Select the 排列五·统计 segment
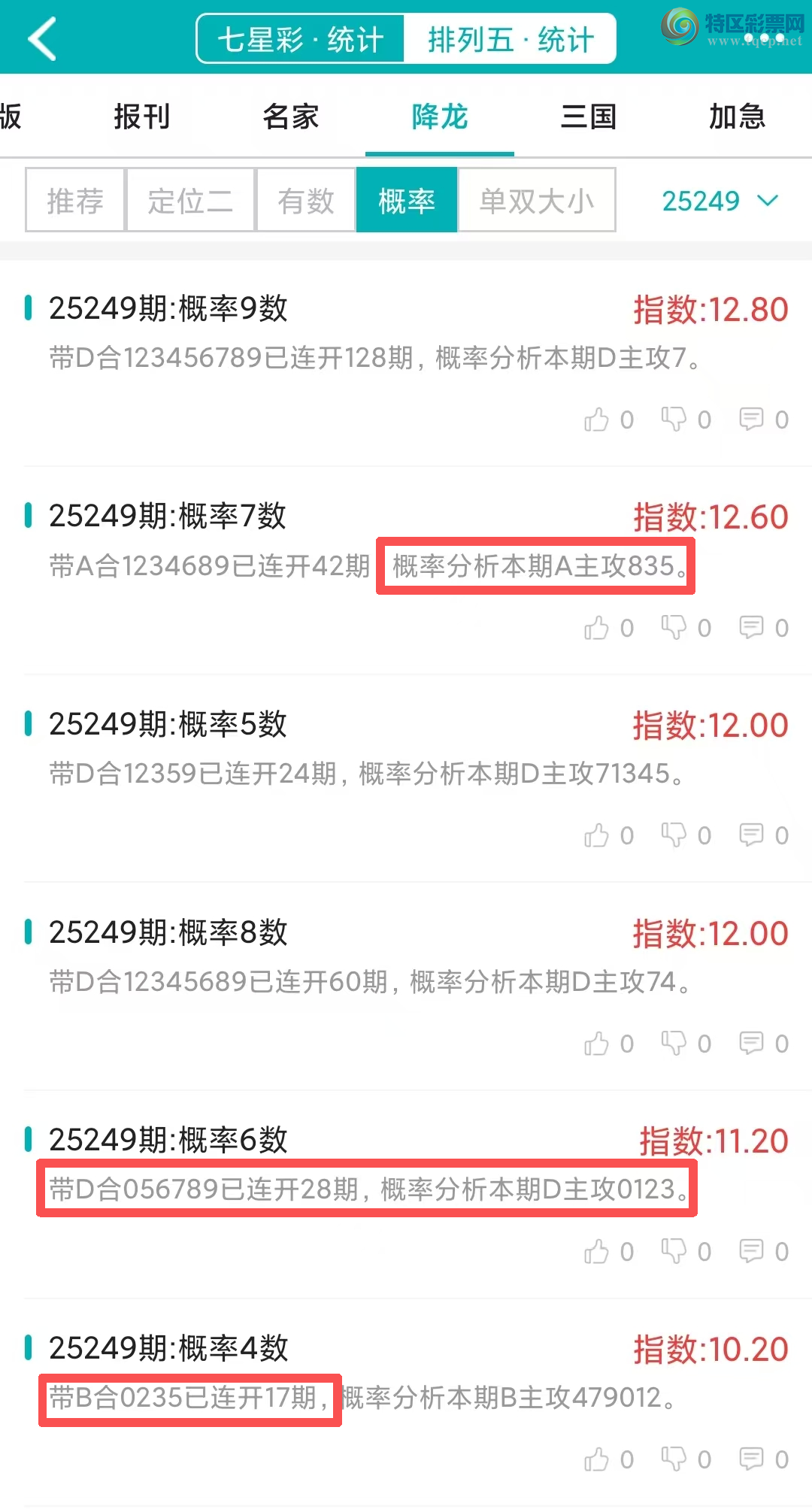Viewport: 812px width, 1509px height. pos(511,39)
